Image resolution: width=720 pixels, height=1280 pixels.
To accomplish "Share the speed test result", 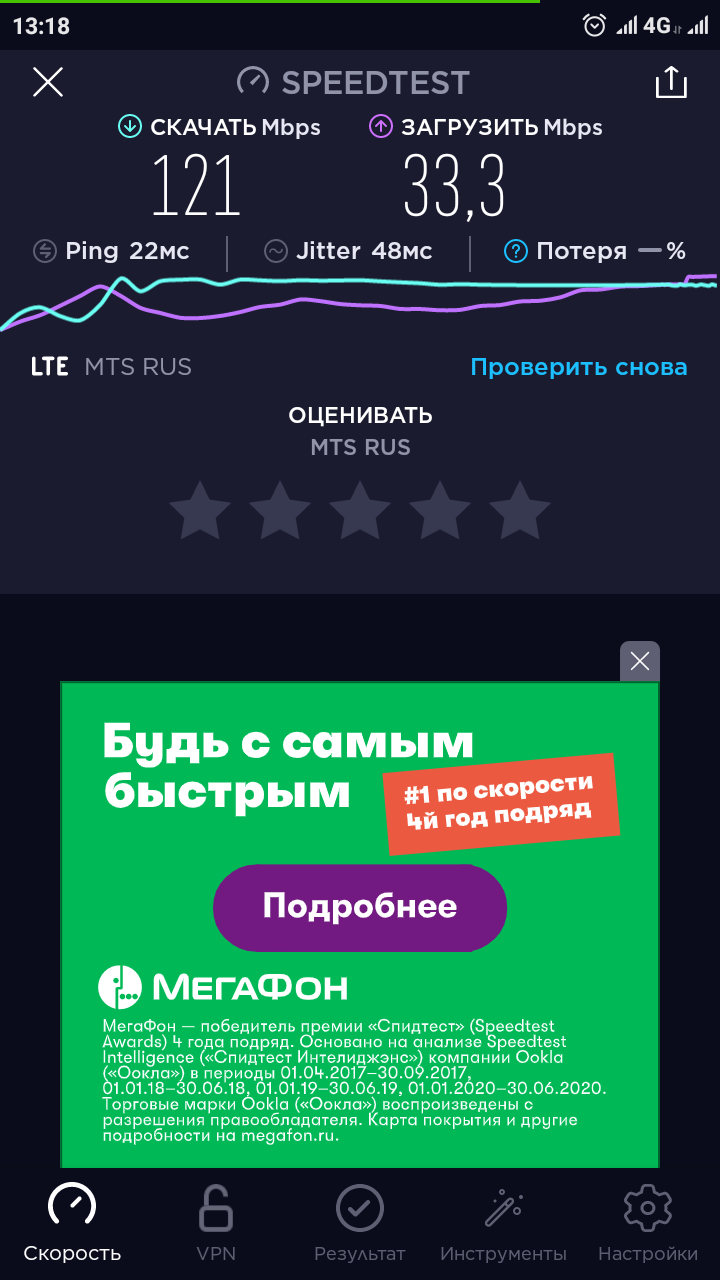I will pos(671,82).
